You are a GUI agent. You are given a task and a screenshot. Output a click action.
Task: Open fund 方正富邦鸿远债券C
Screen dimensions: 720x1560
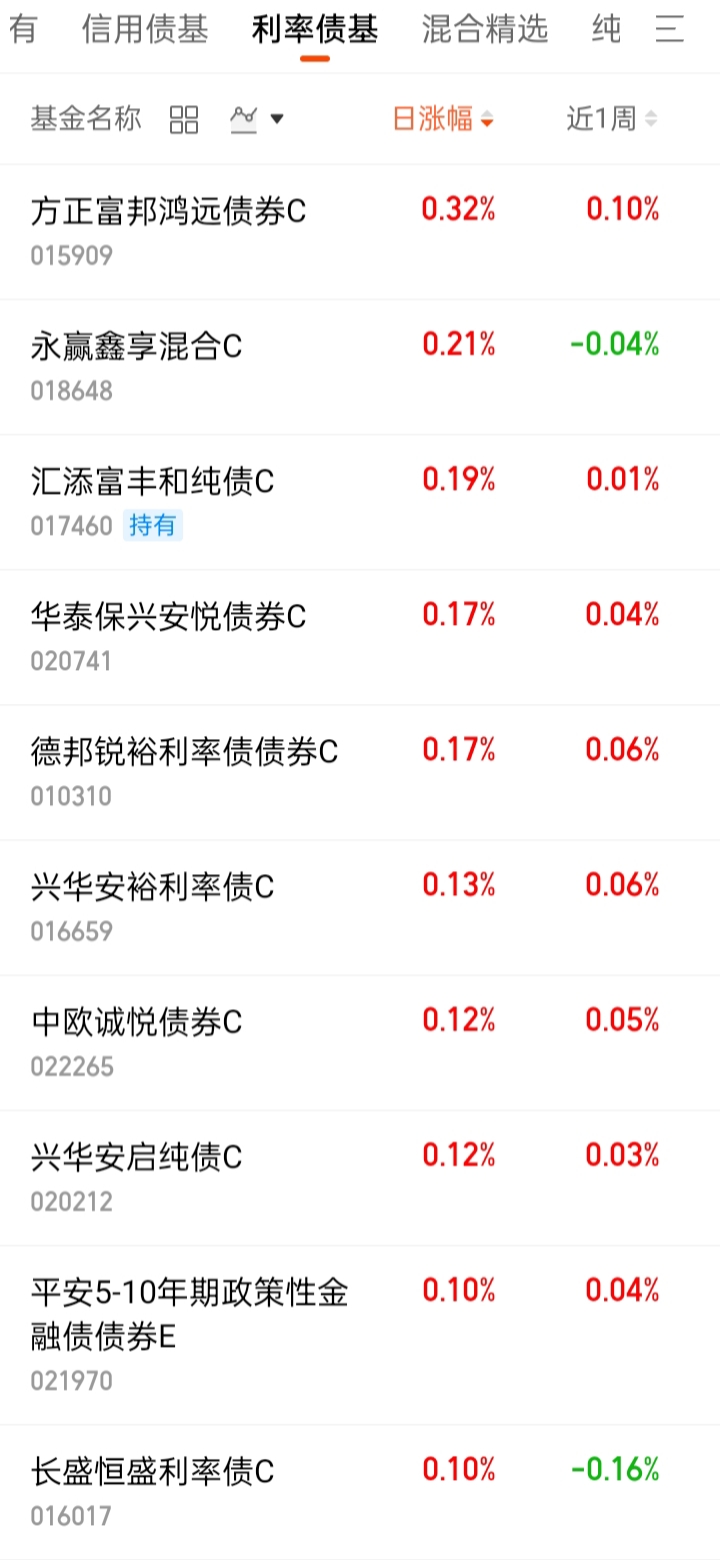[x=168, y=211]
